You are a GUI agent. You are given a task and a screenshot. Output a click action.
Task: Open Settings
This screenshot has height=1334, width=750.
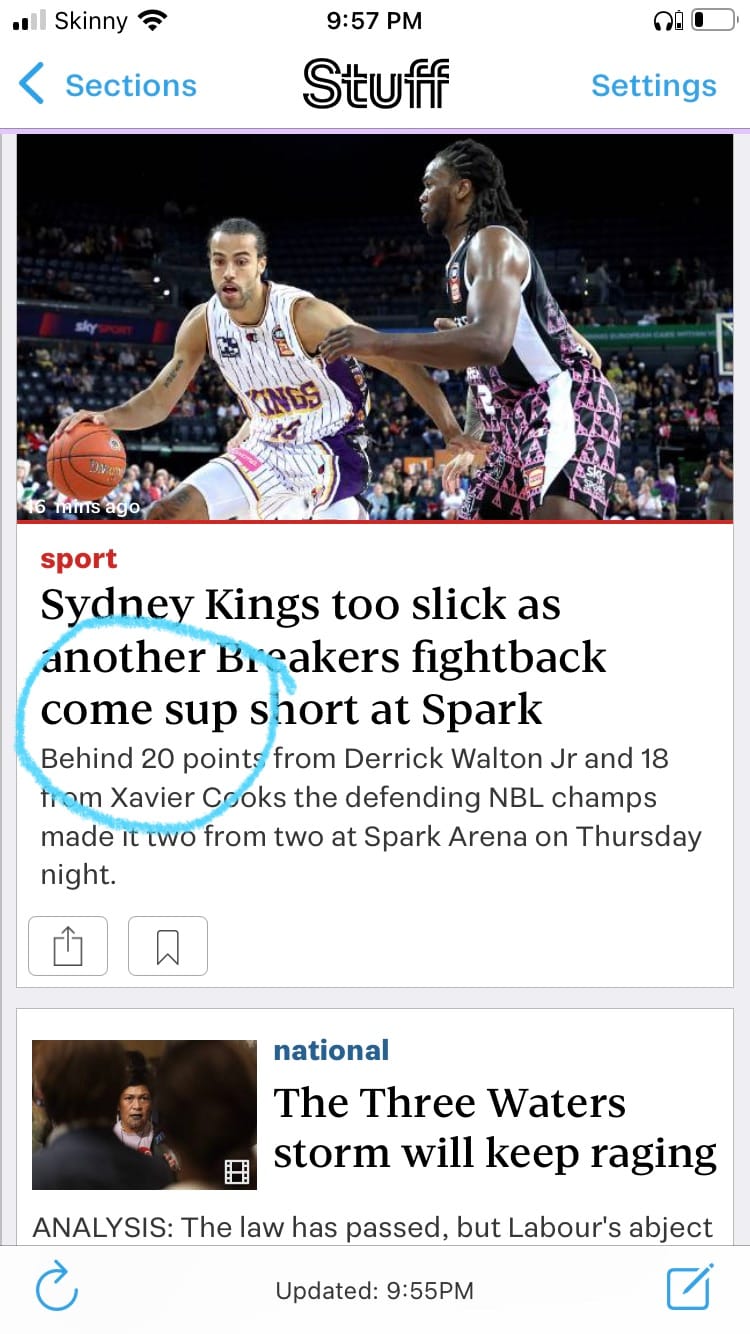point(653,86)
